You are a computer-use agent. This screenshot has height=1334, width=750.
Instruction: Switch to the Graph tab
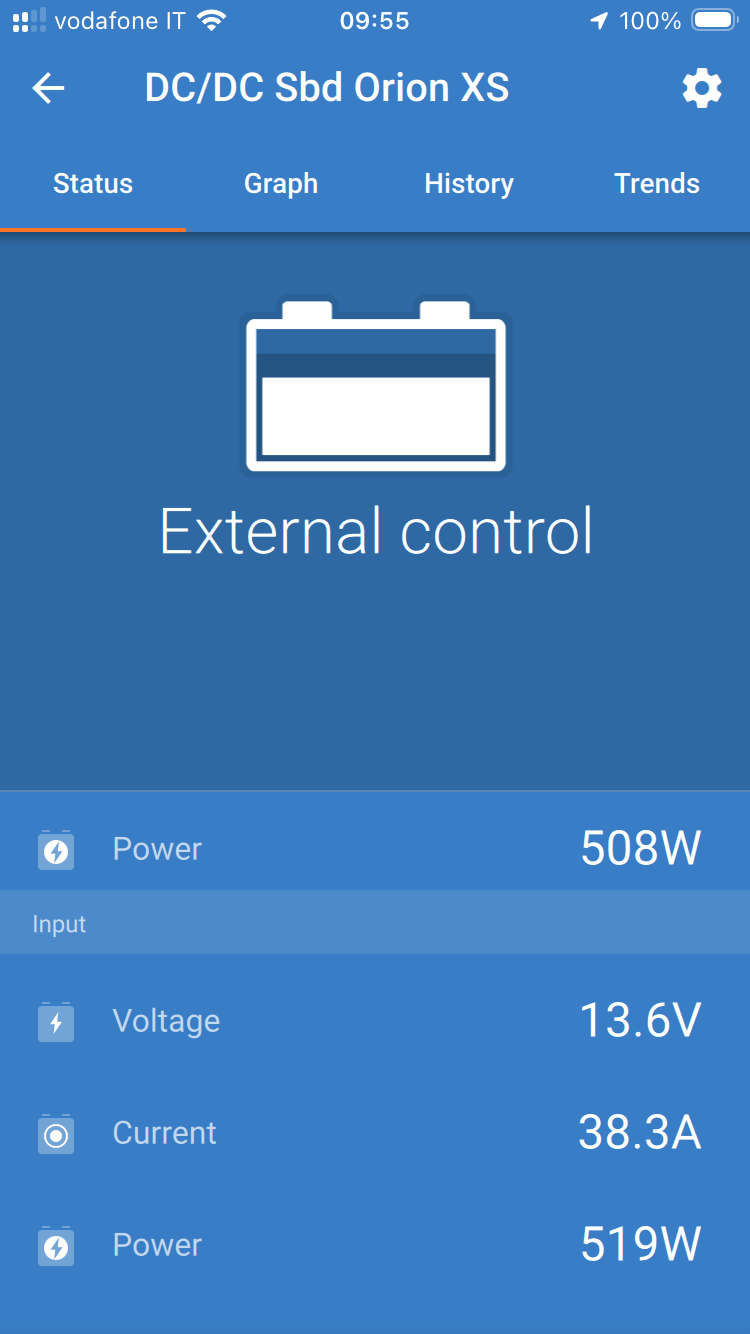(281, 184)
